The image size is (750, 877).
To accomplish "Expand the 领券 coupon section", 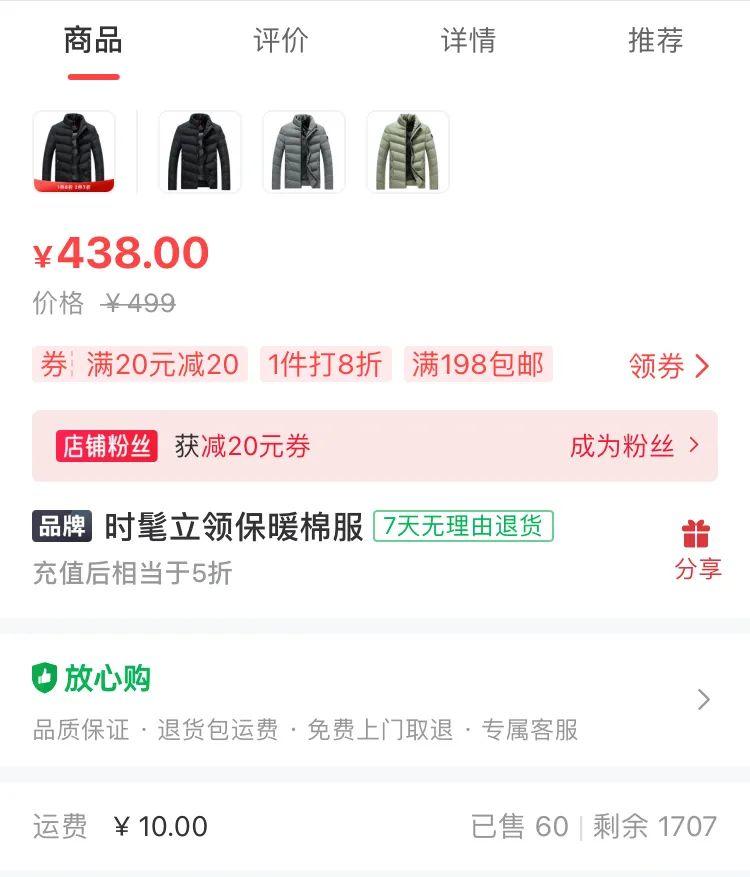I will 668,366.
